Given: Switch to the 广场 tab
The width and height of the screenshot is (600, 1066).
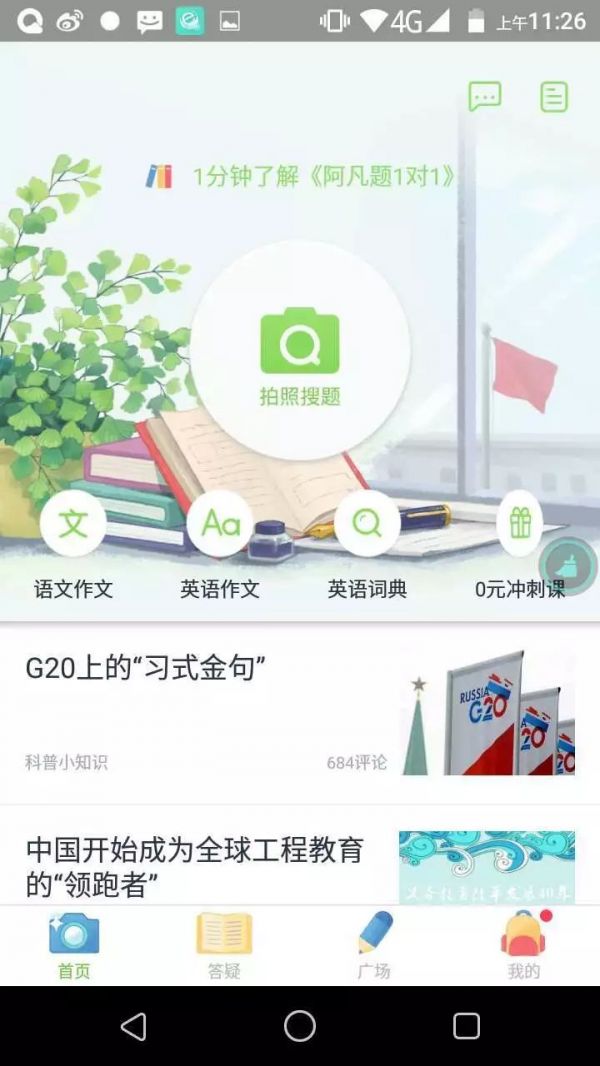Looking at the screenshot, I should click(374, 945).
